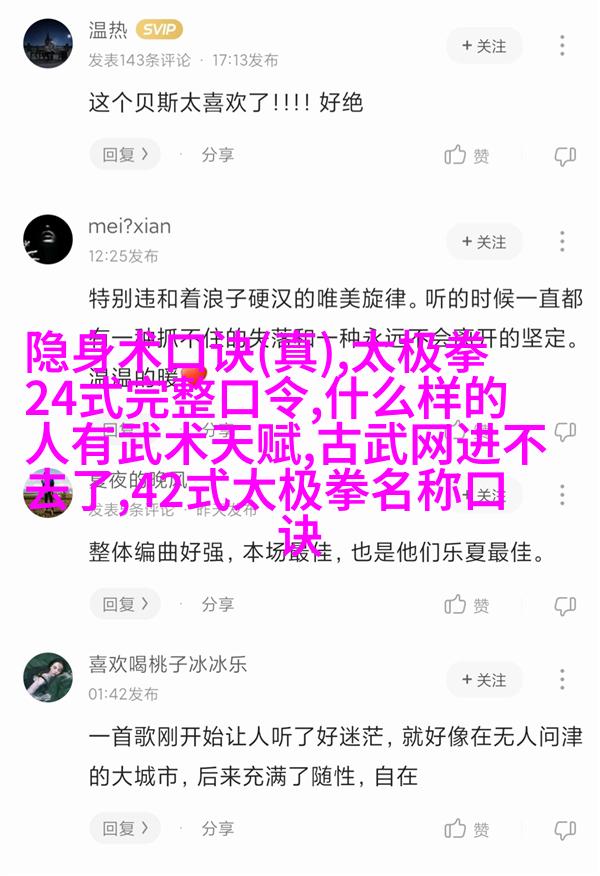Follow the user mei?xian

(x=484, y=242)
